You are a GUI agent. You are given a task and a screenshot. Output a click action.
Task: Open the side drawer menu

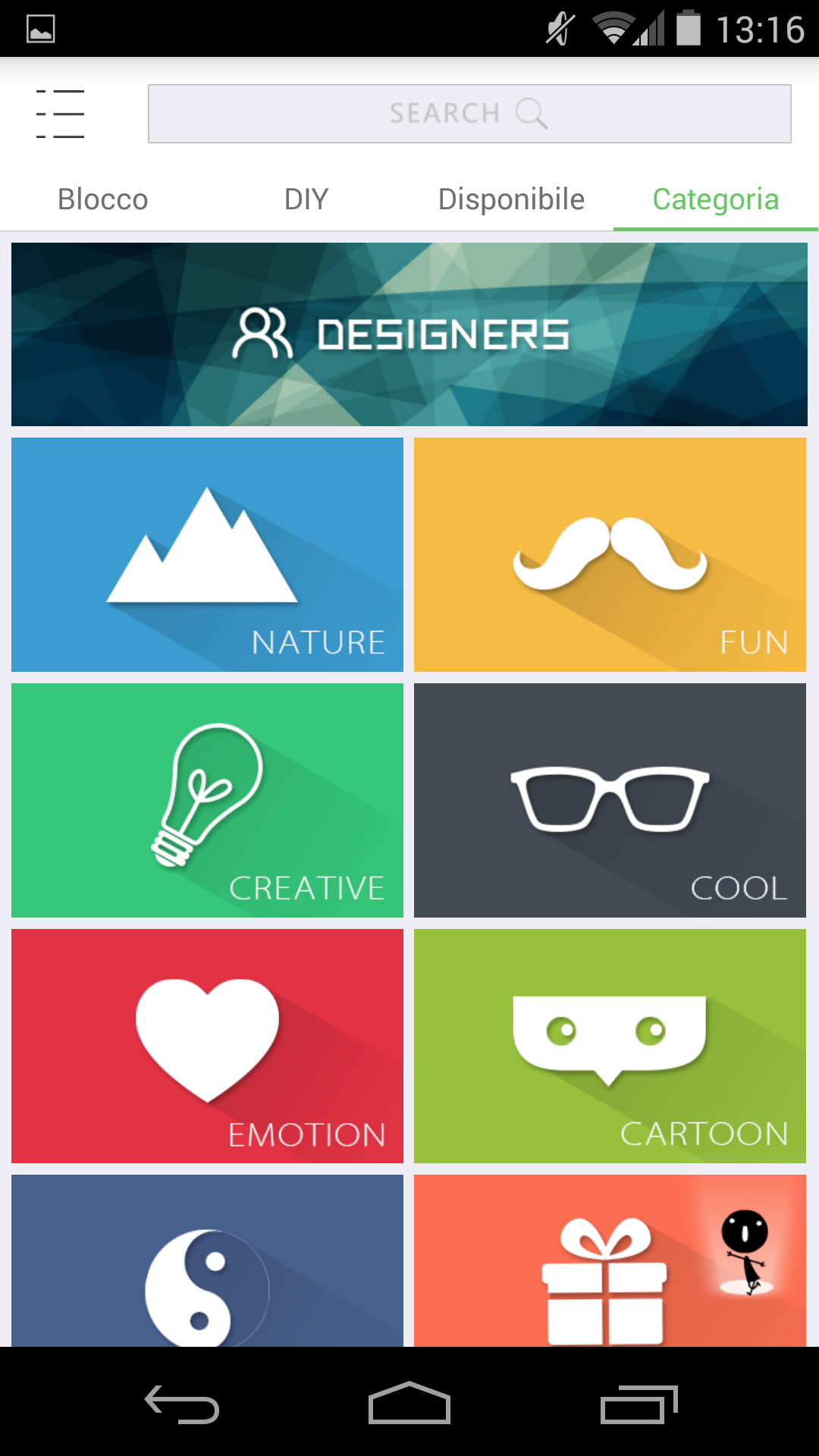point(60,114)
